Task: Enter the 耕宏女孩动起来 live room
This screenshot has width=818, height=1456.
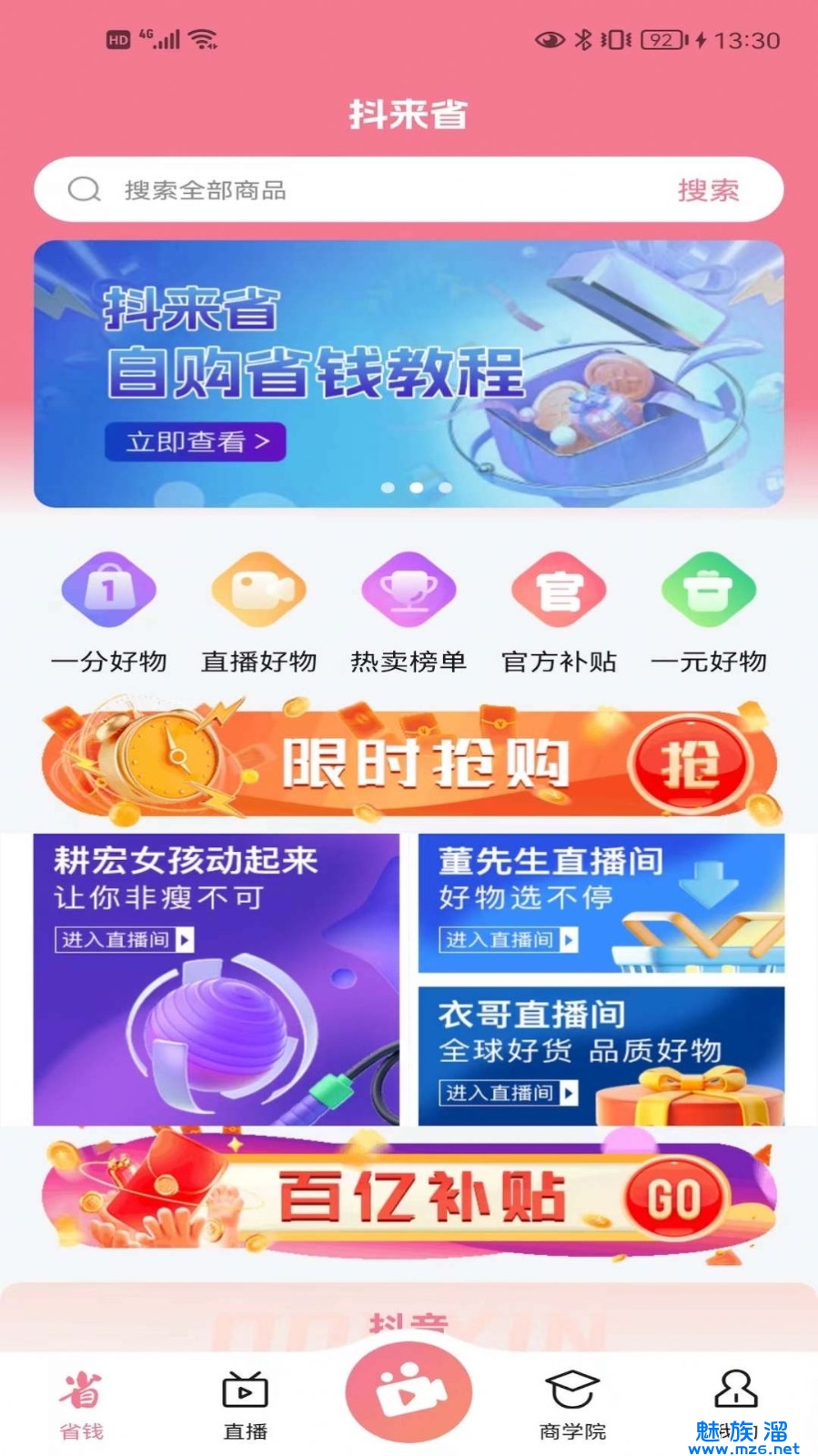Action: pyautogui.click(x=217, y=979)
